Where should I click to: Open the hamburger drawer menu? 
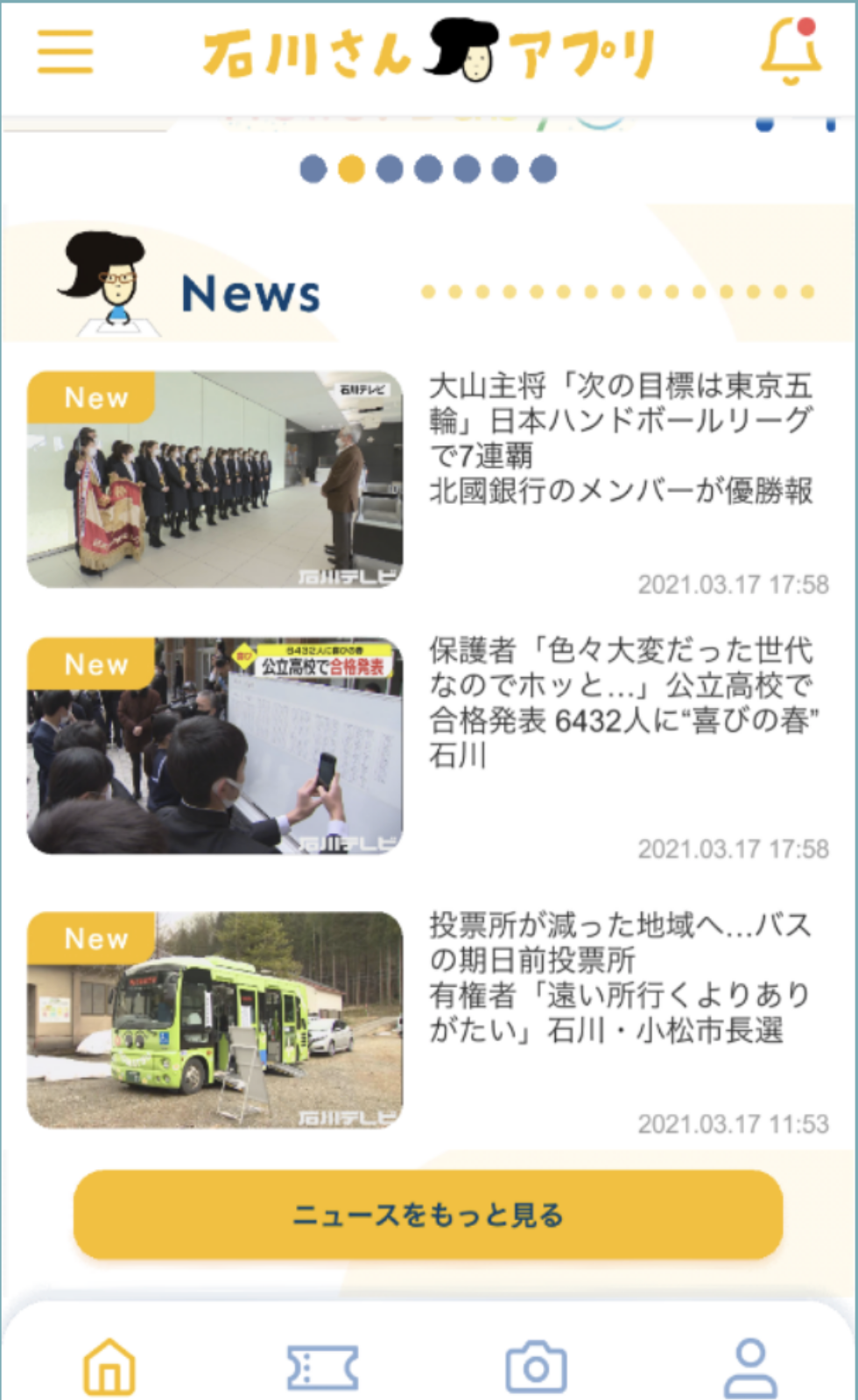65,52
